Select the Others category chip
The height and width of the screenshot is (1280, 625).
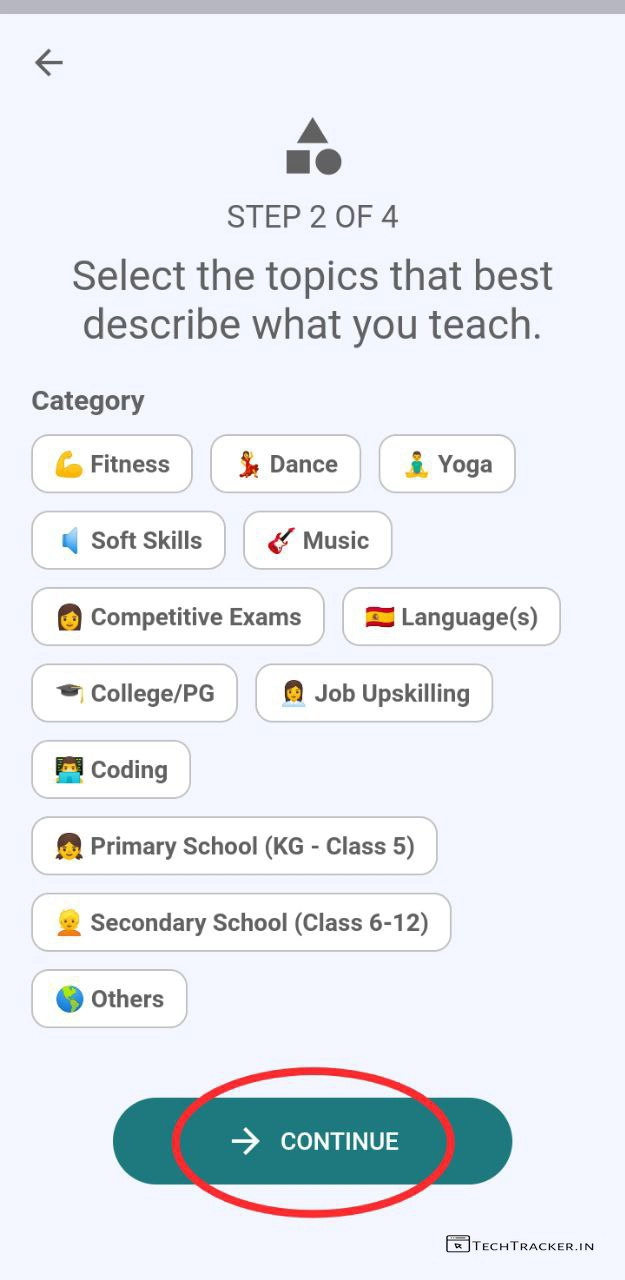tap(109, 999)
